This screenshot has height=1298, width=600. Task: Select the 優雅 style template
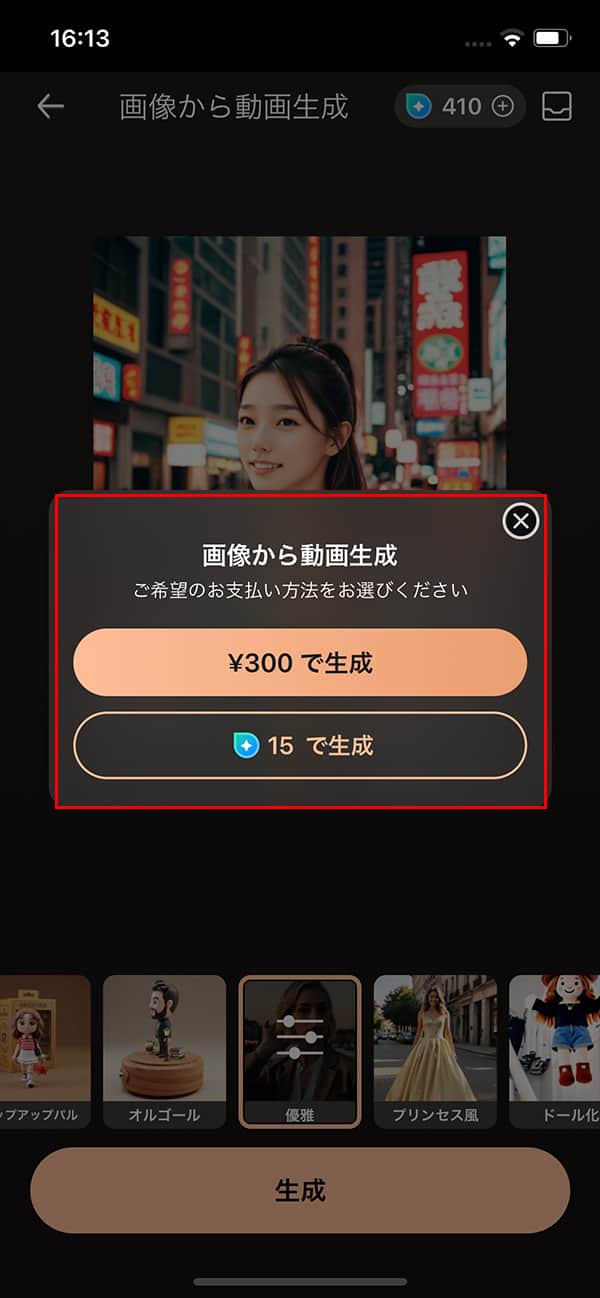tap(300, 1050)
